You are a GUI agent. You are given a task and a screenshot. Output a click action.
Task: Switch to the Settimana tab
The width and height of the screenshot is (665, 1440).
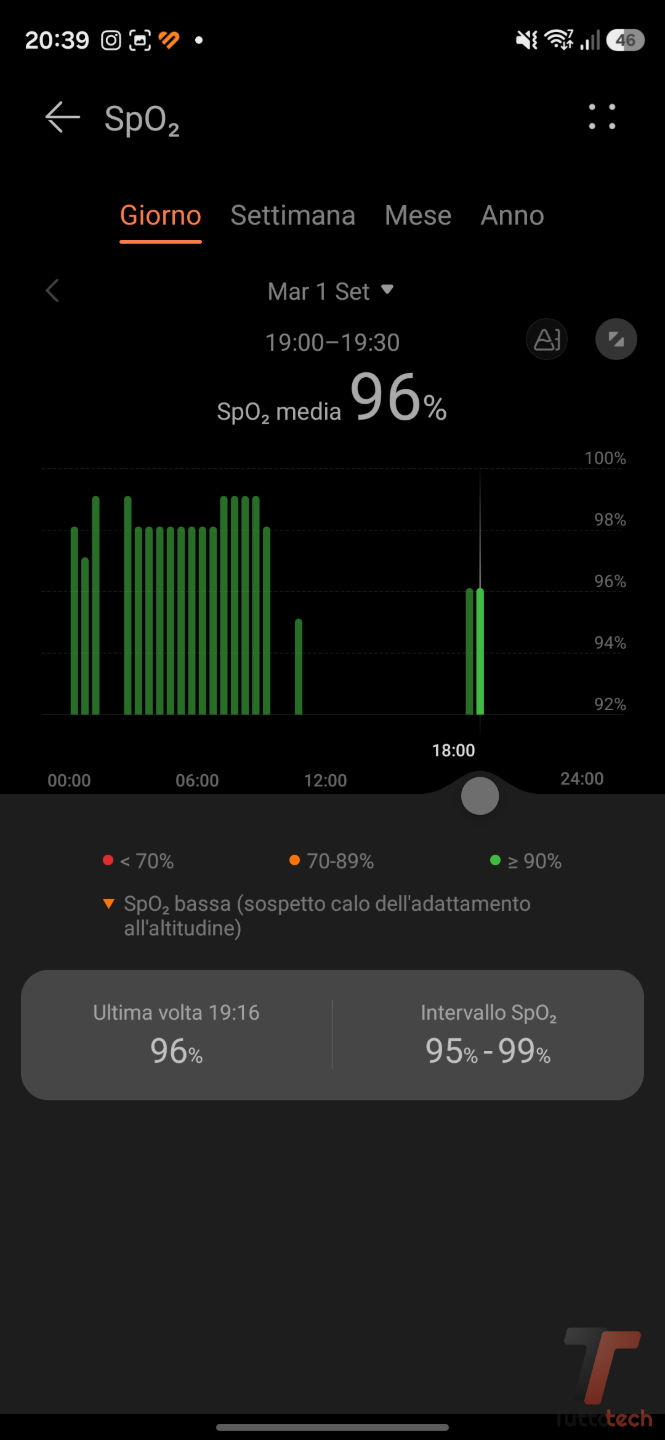pyautogui.click(x=293, y=215)
